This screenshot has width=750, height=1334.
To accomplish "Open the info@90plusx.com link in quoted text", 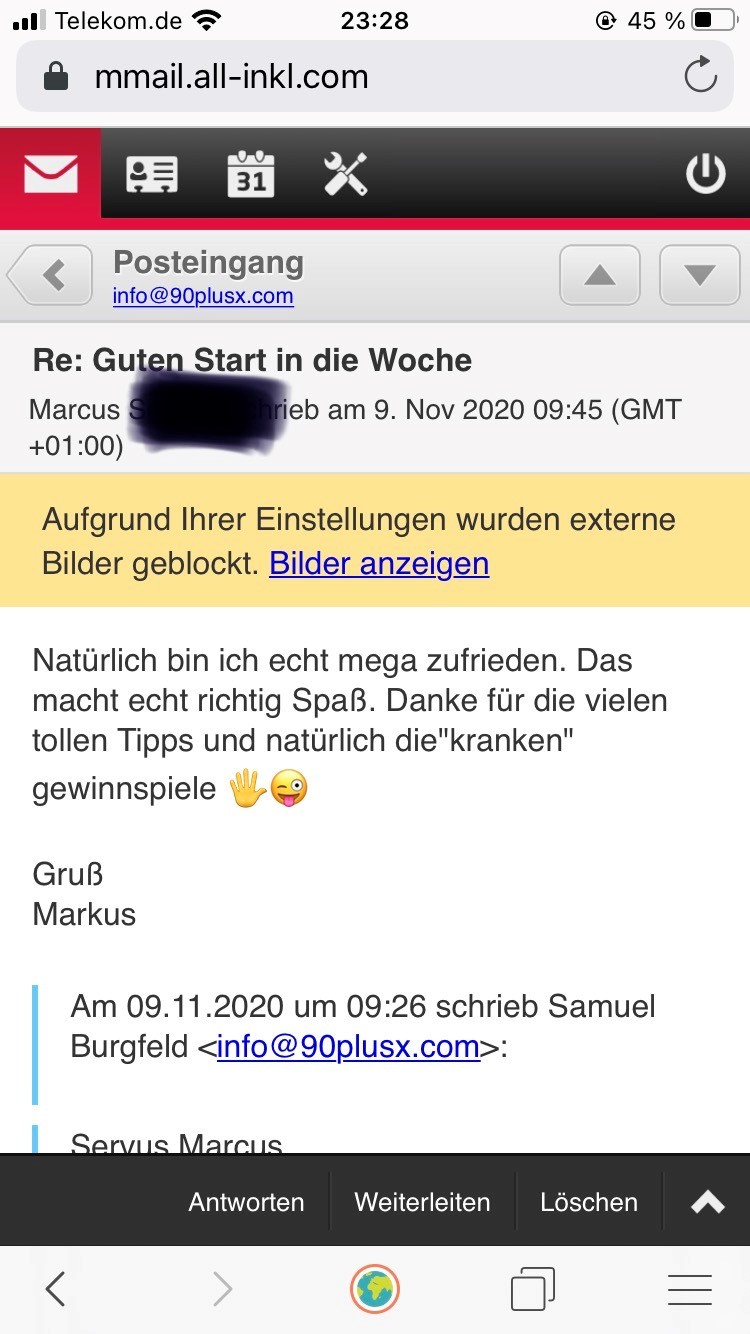I will [x=348, y=1047].
